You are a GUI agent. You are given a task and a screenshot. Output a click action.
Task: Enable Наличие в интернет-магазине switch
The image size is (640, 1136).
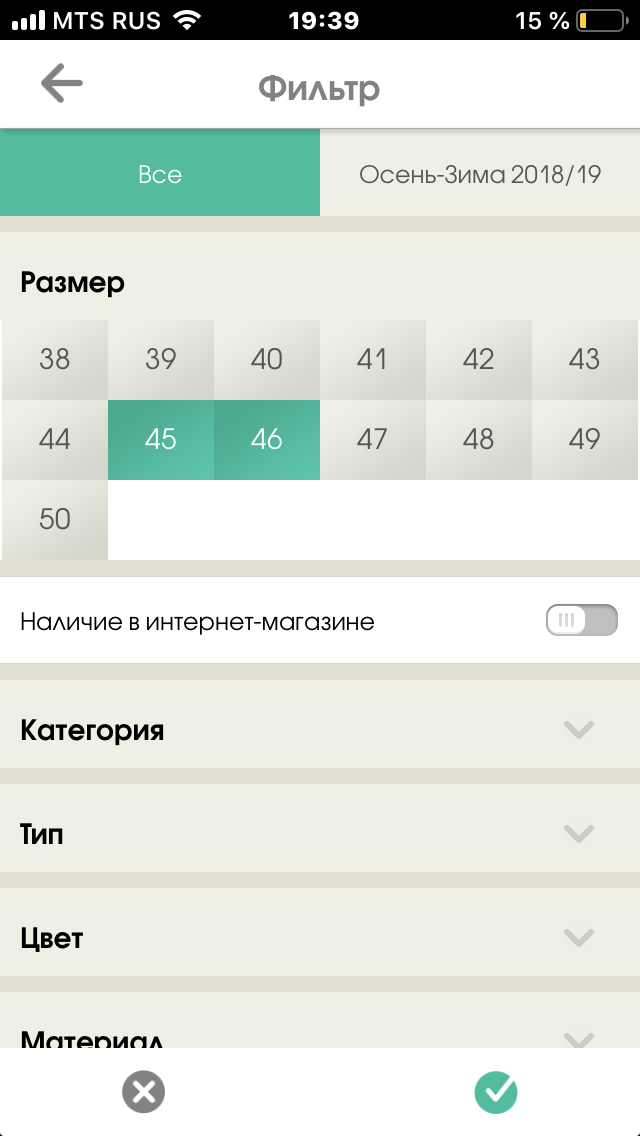click(581, 621)
